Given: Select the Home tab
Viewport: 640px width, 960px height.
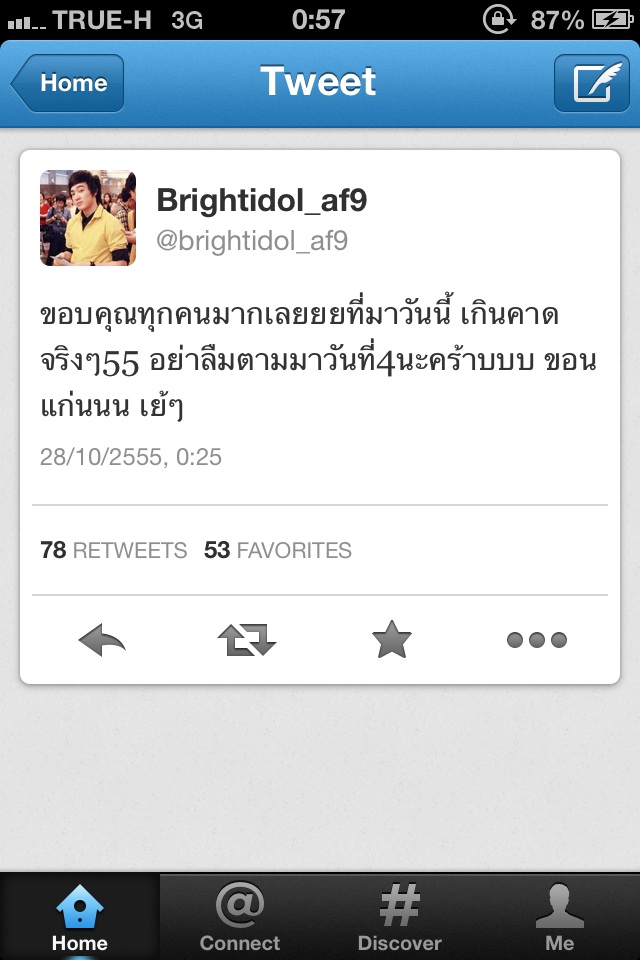Looking at the screenshot, I should 80,917.
